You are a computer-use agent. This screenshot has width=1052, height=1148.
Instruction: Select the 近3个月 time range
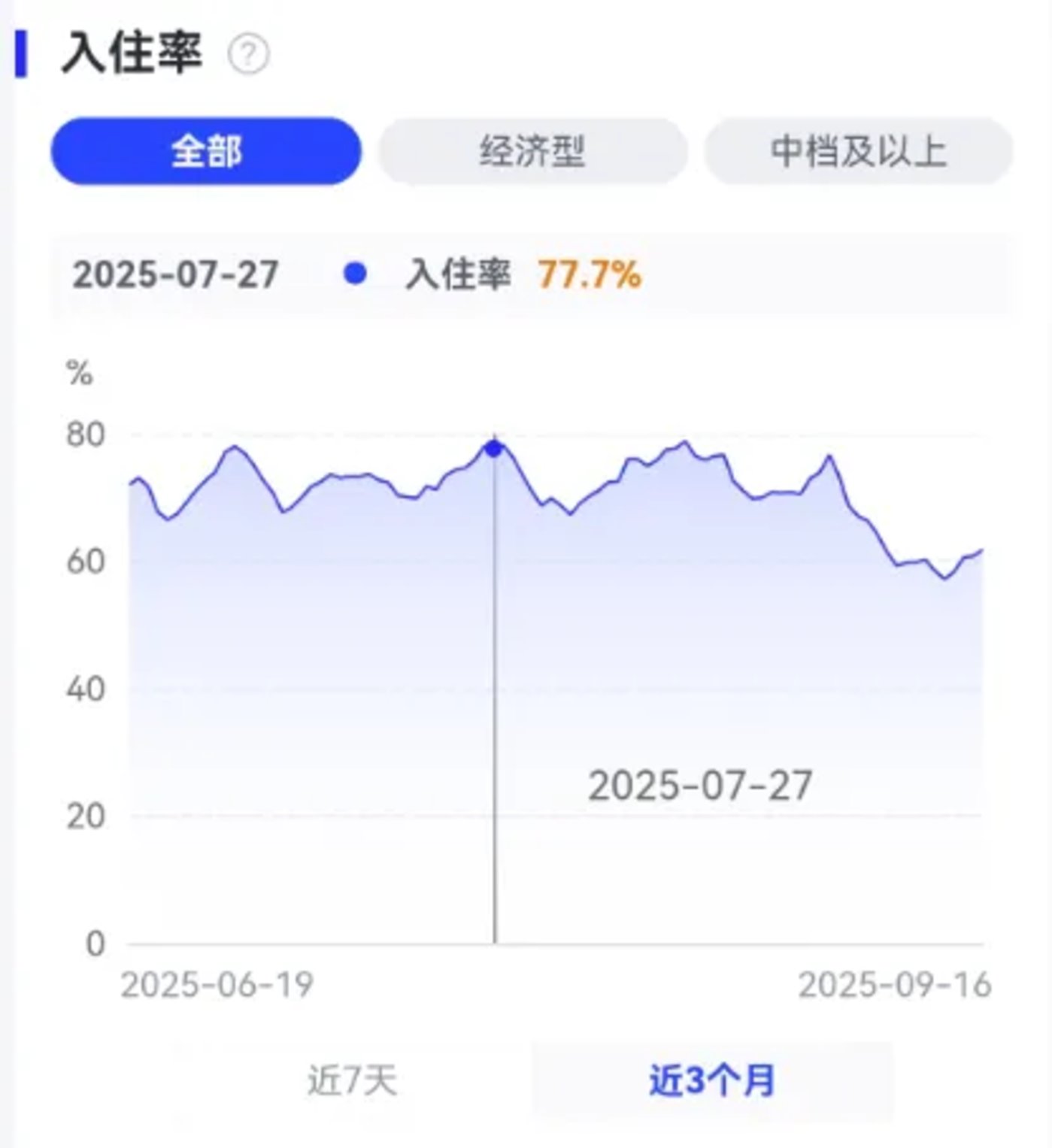click(711, 1080)
